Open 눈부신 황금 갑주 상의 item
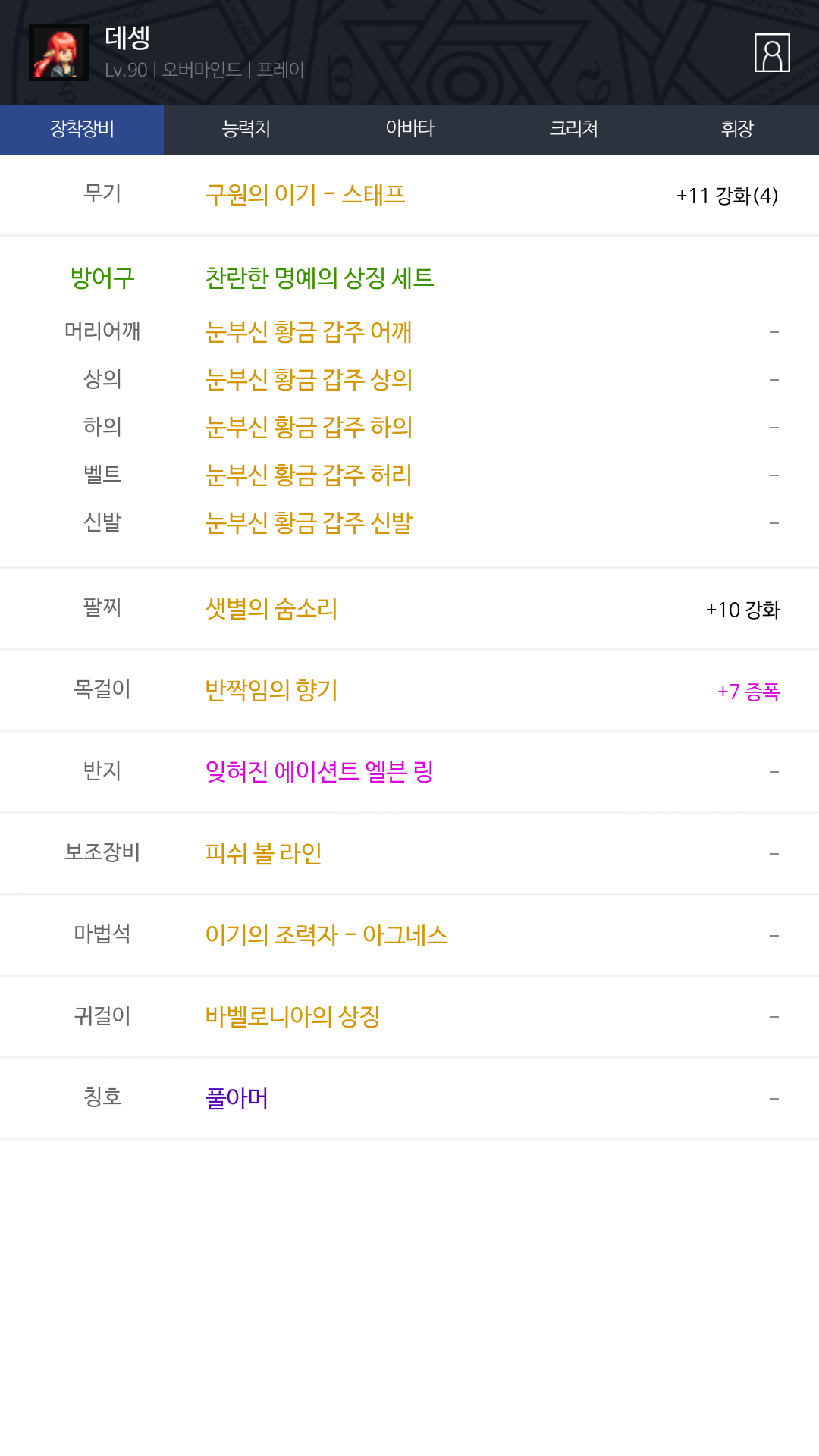This screenshot has width=819, height=1456. point(309,379)
